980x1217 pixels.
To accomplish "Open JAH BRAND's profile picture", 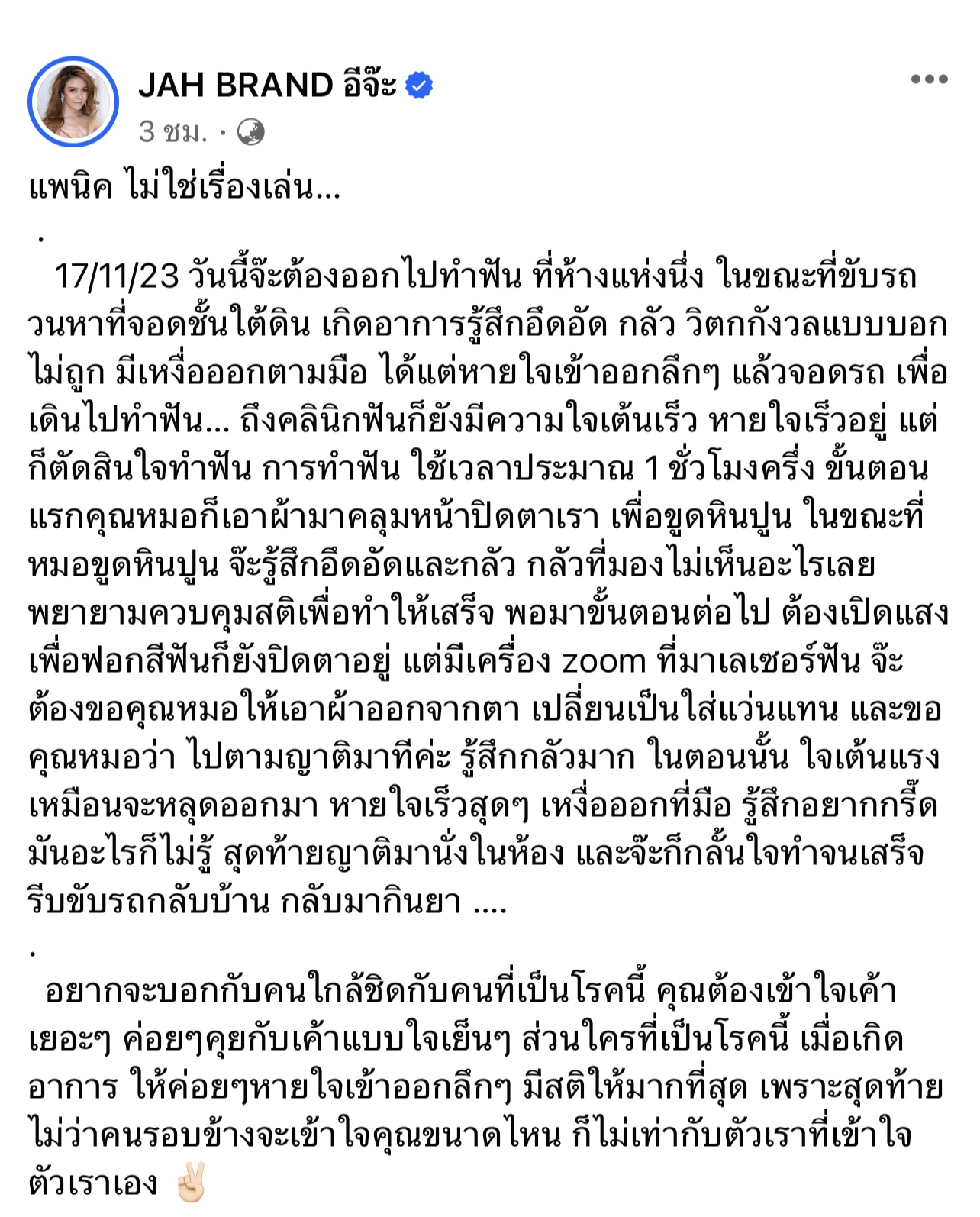I will (73, 102).
